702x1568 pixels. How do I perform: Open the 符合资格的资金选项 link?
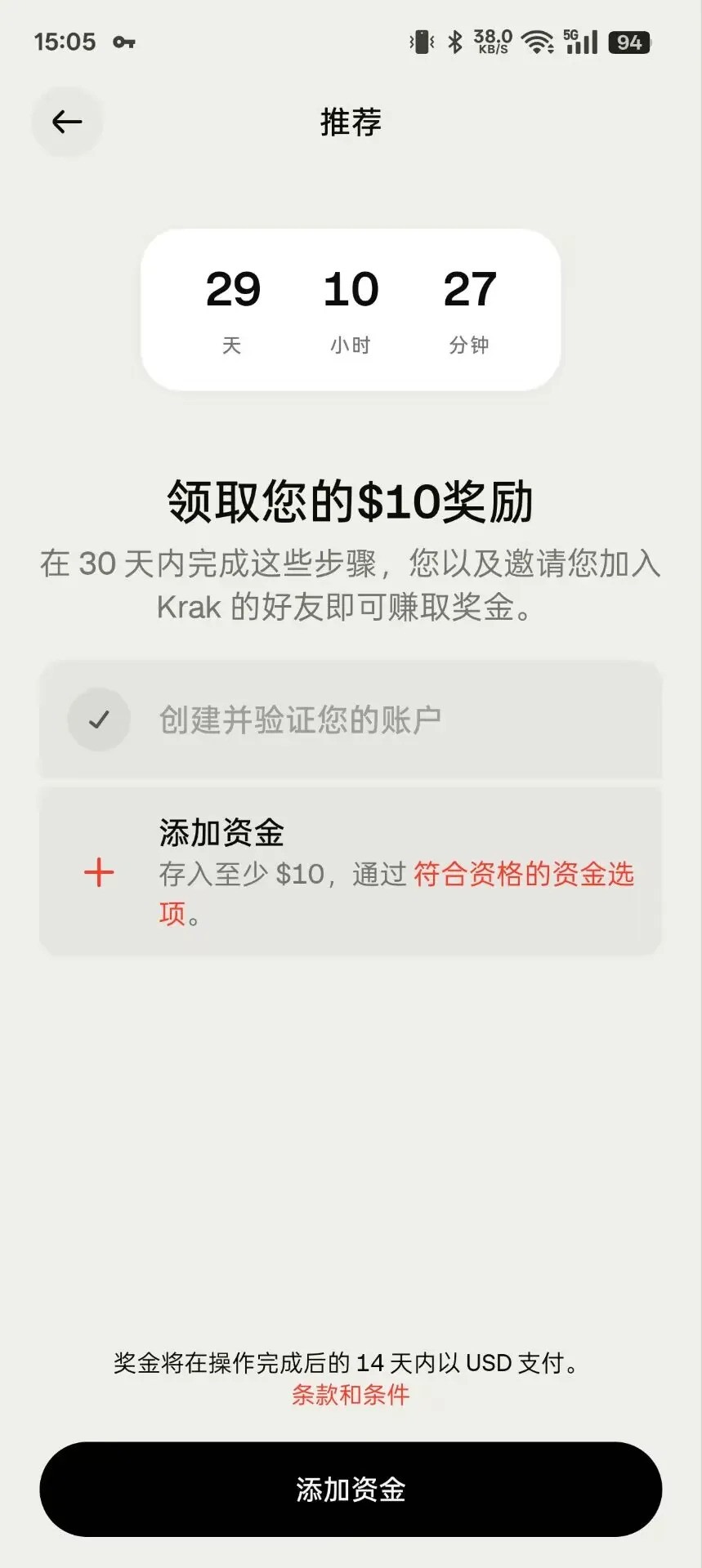(523, 875)
